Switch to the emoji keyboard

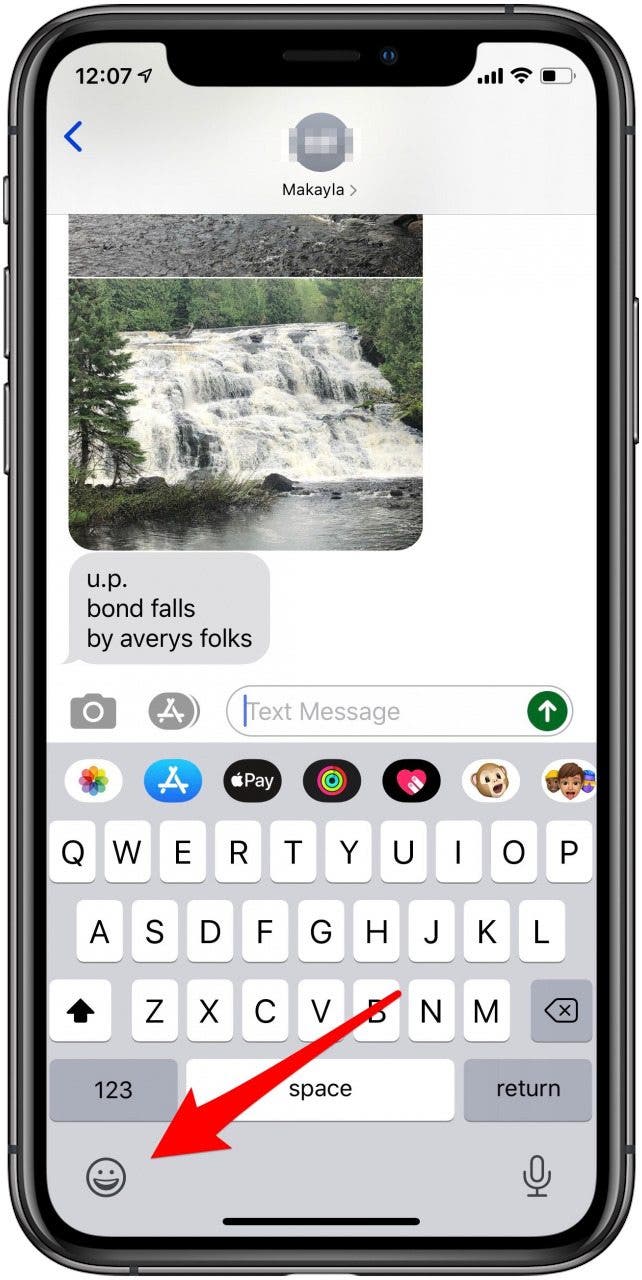click(106, 1176)
